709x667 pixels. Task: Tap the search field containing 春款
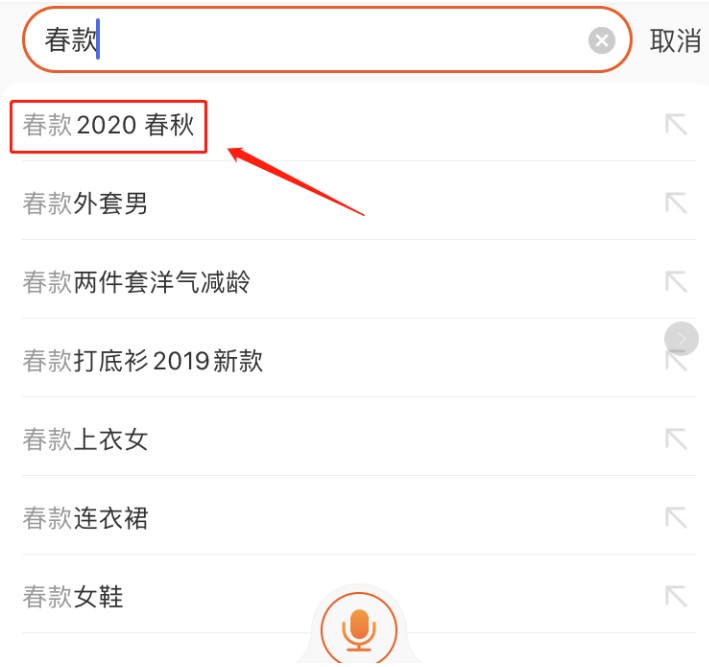320,40
